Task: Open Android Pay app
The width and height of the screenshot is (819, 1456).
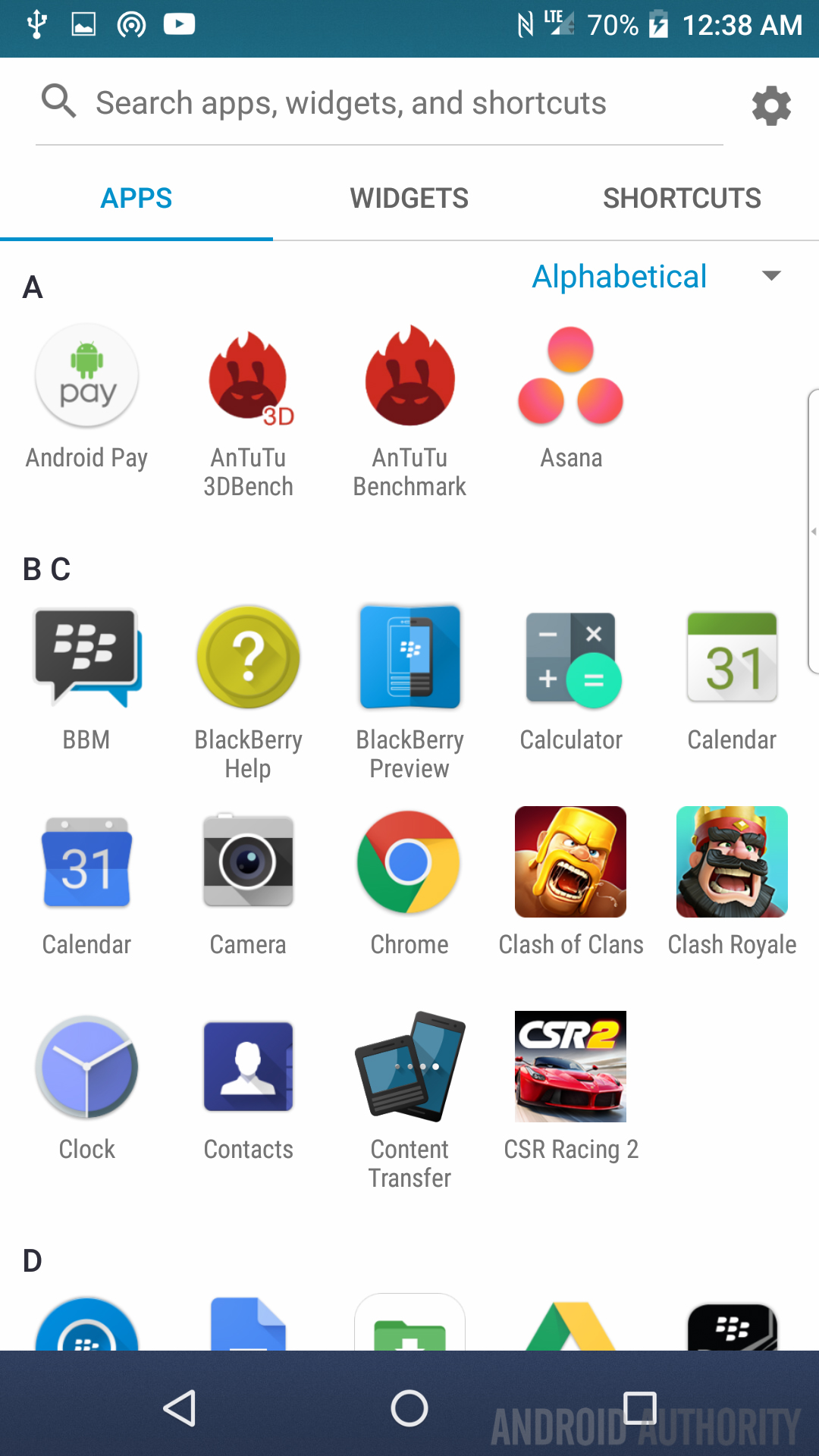Action: click(x=86, y=377)
